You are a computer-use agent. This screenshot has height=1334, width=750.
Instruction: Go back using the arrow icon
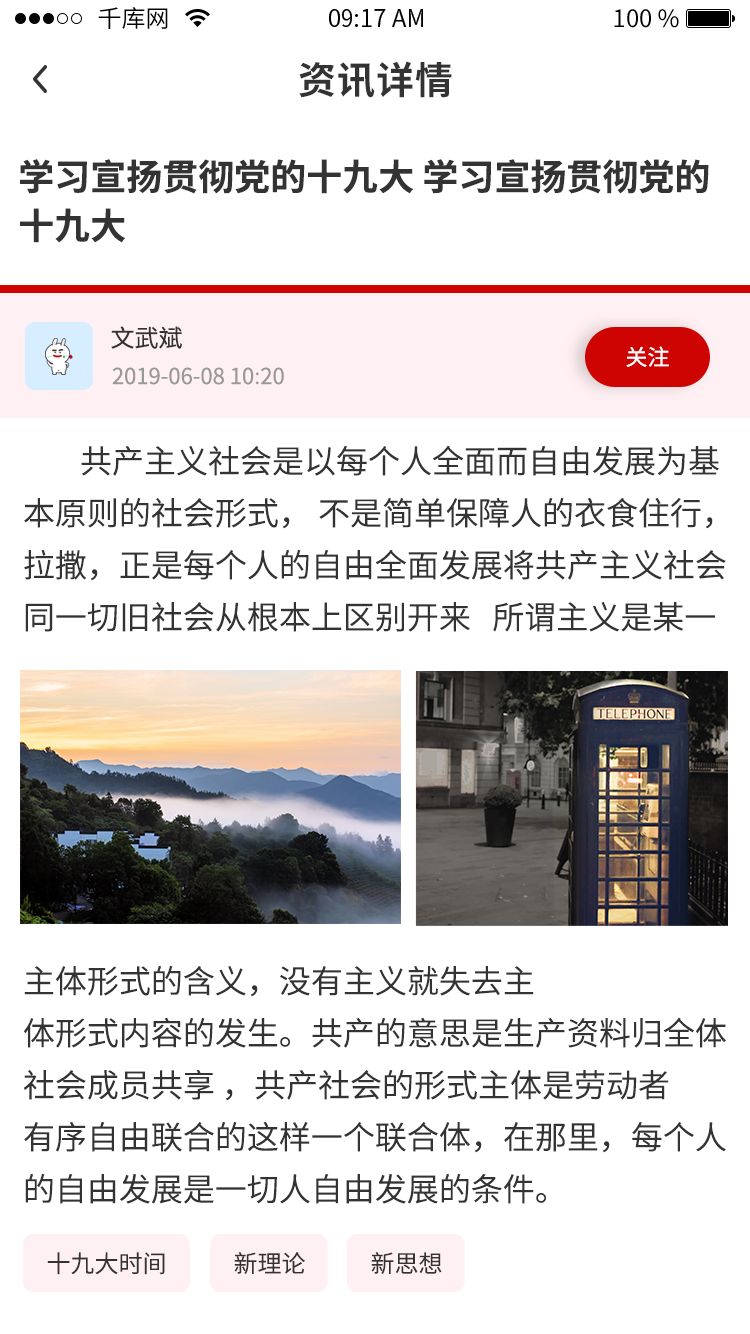click(x=40, y=80)
